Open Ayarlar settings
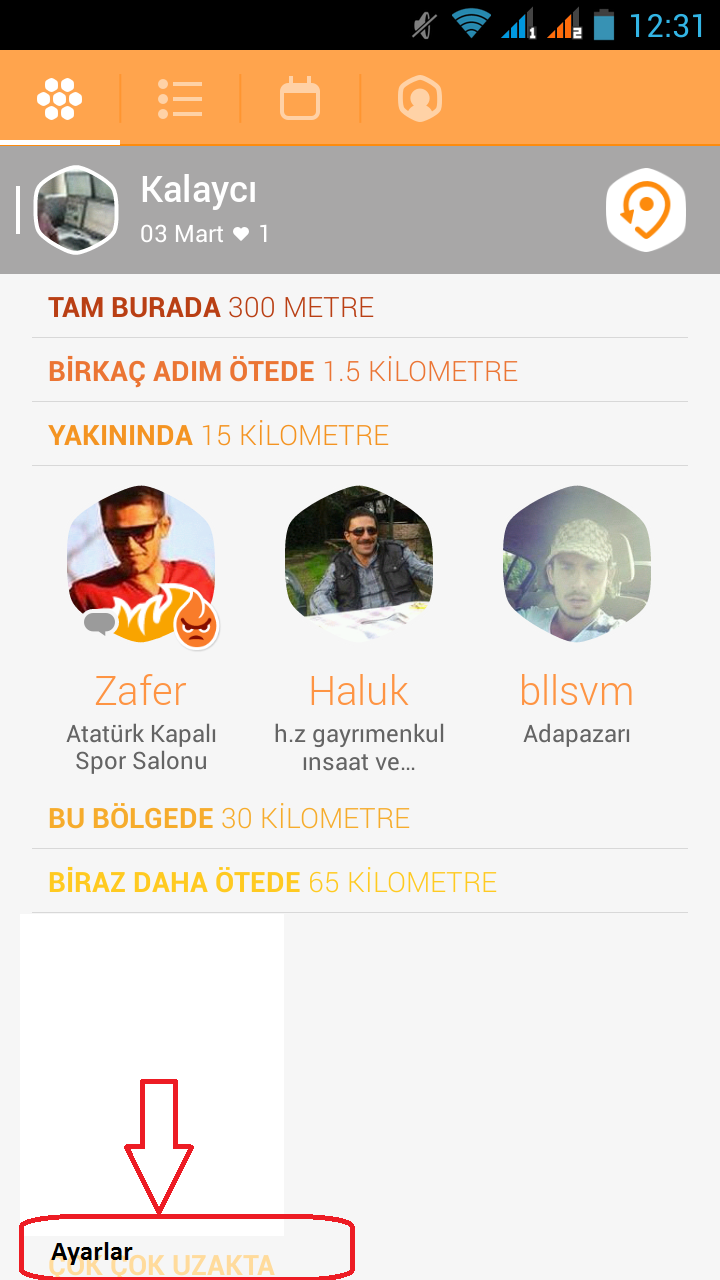720x1280 pixels. [92, 1252]
